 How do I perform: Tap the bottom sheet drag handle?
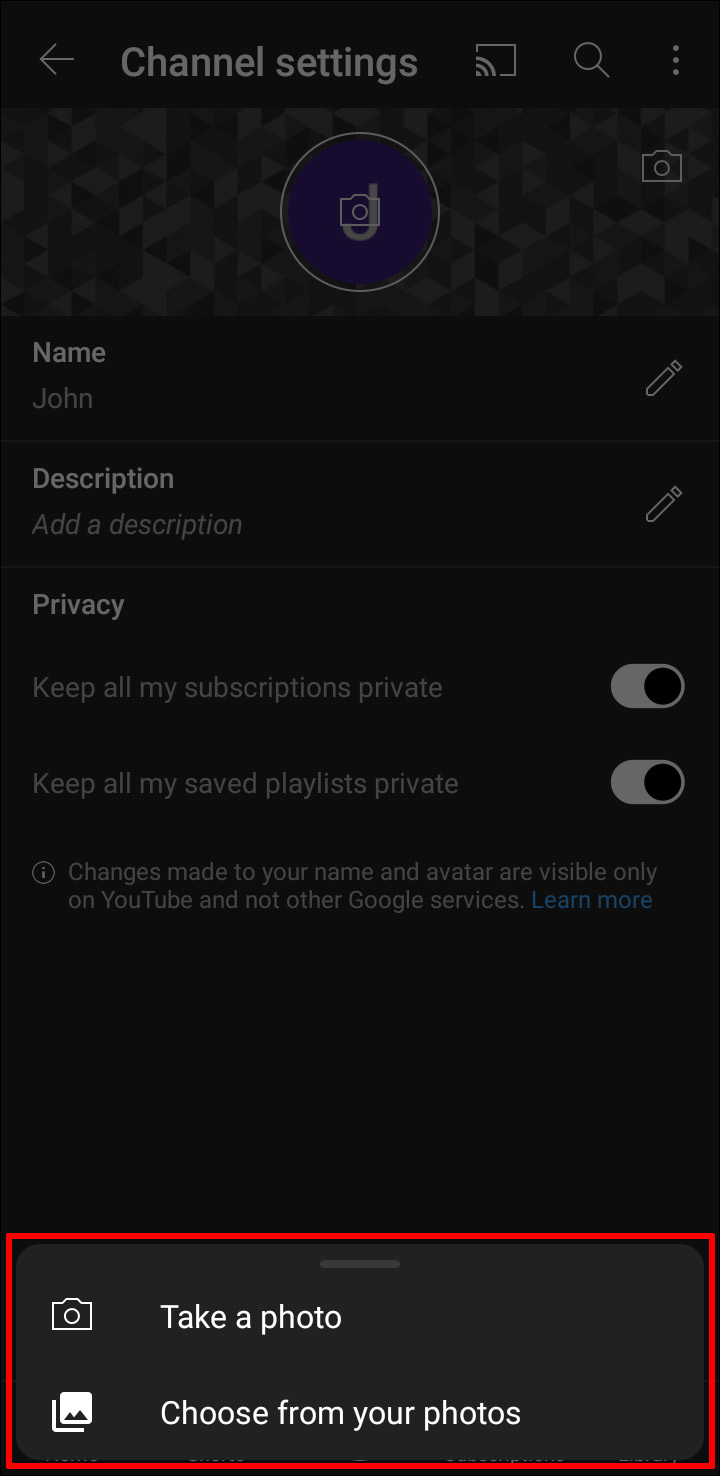click(x=360, y=1264)
